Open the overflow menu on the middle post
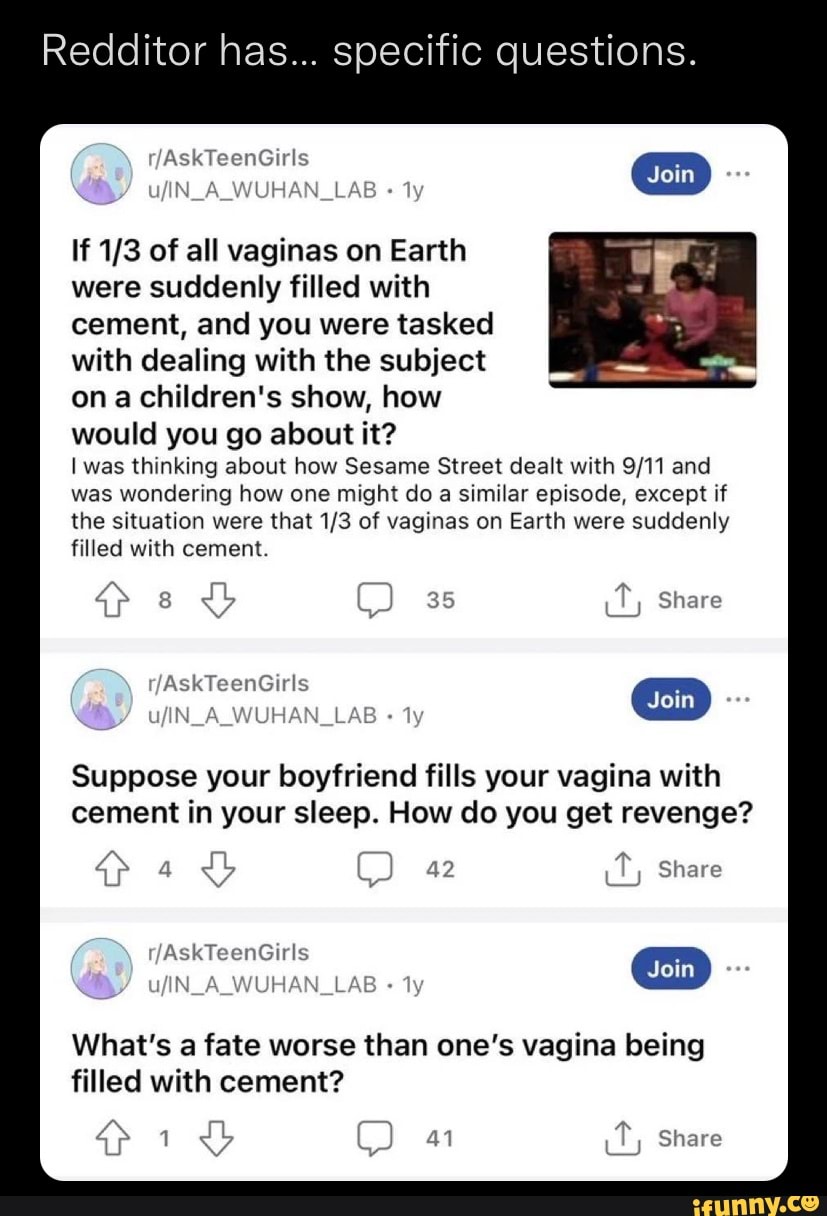The height and width of the screenshot is (1216, 827). coord(738,699)
